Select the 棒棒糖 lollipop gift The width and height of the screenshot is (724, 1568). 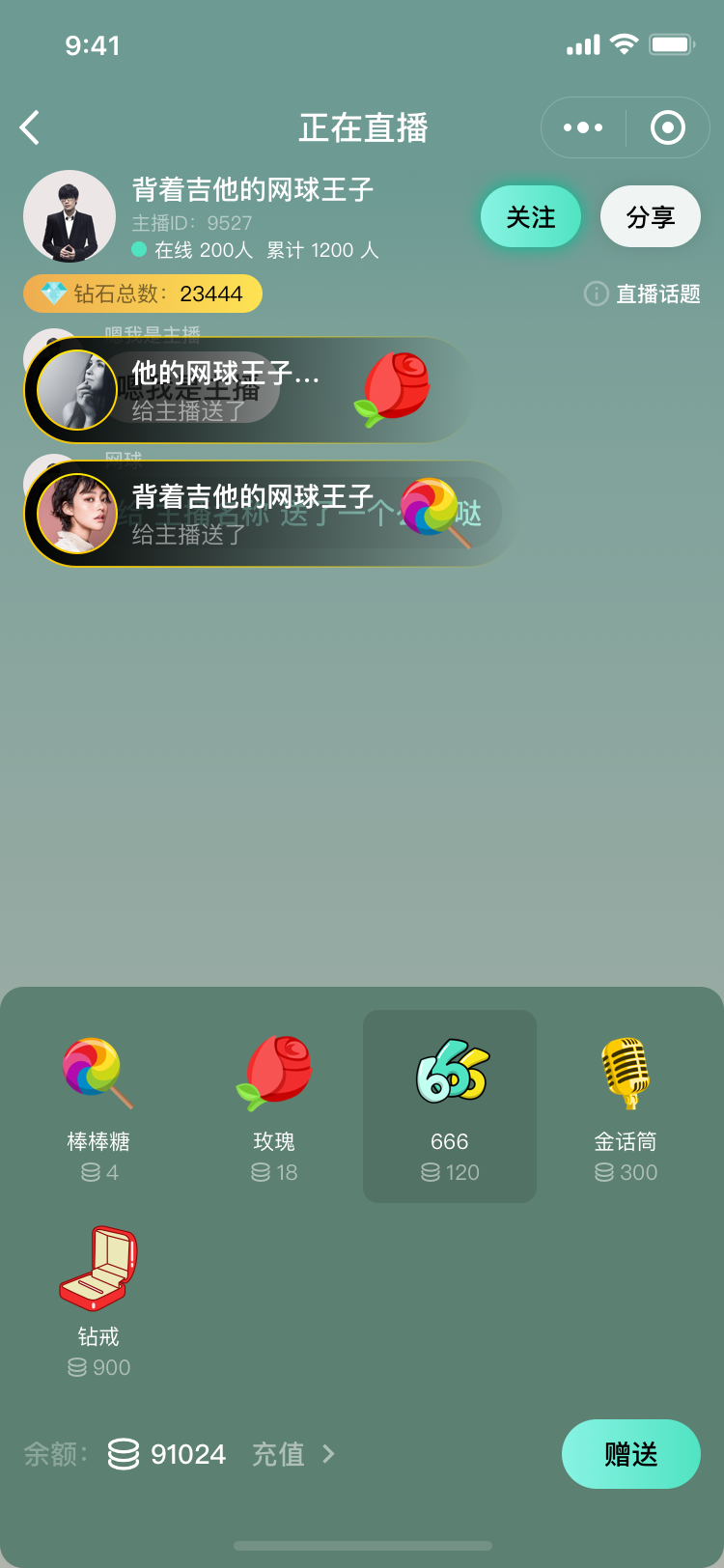98,1106
